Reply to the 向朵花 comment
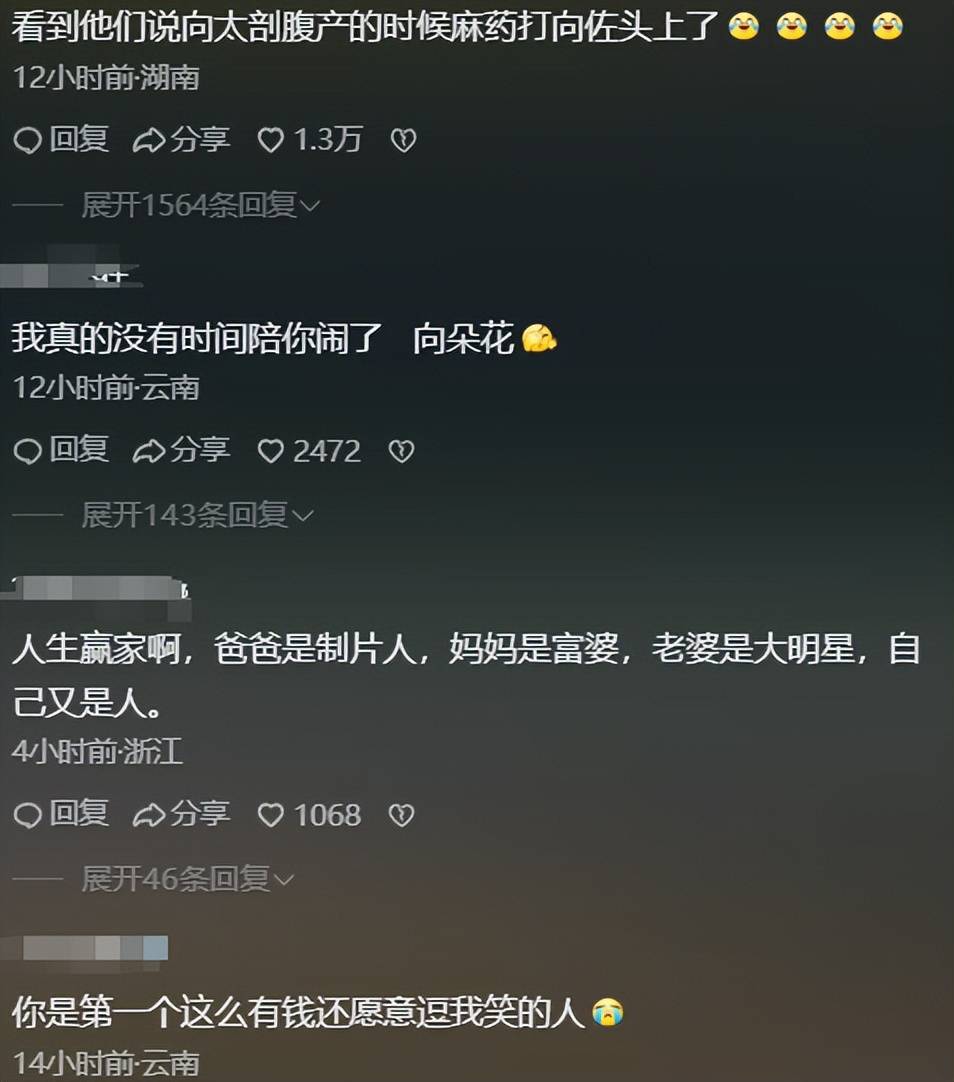This screenshot has height=1082, width=954. tap(60, 451)
